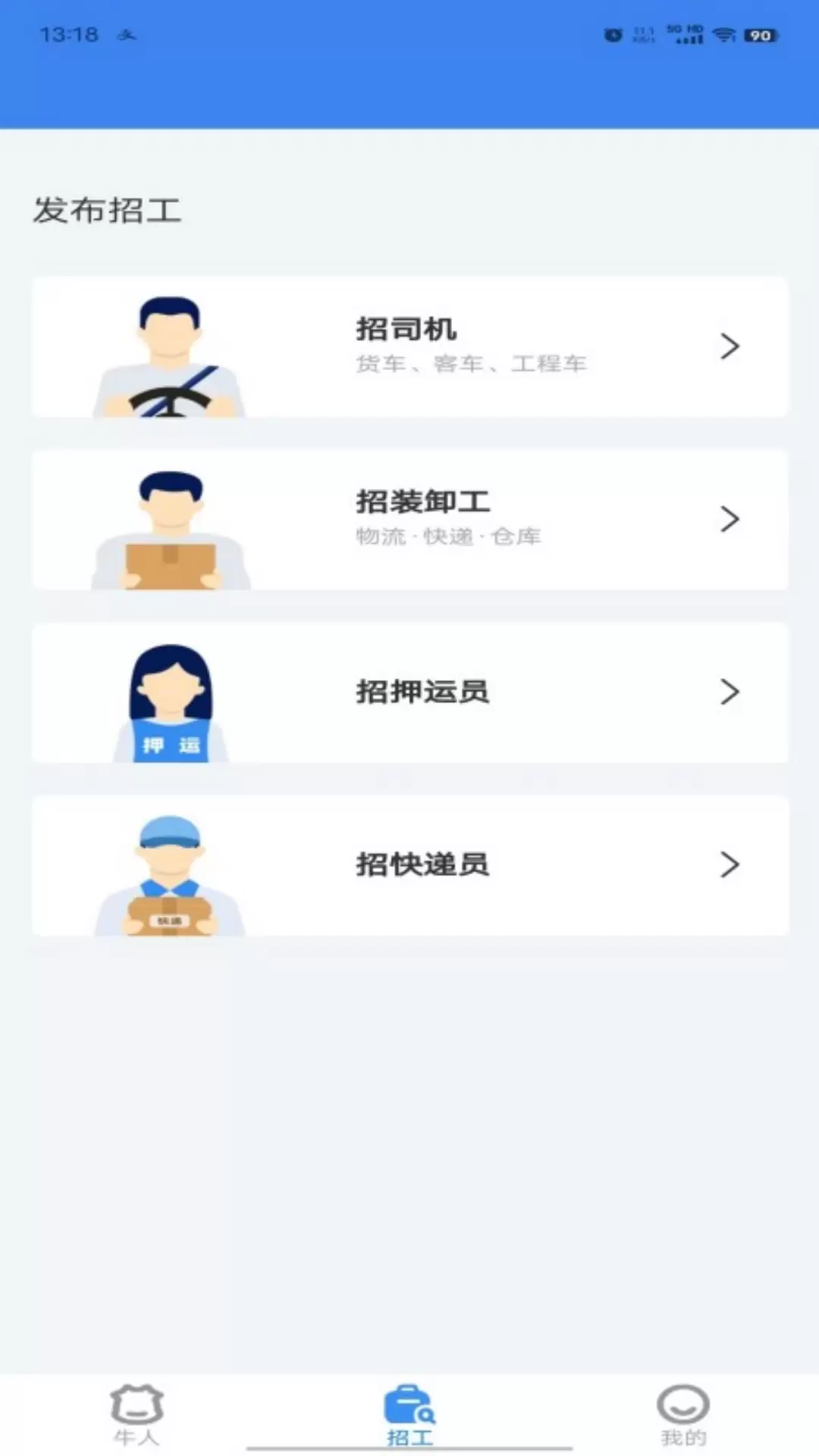Viewport: 819px width, 1456px height.
Task: Go to the 我的 tab
Action: 683,1415
